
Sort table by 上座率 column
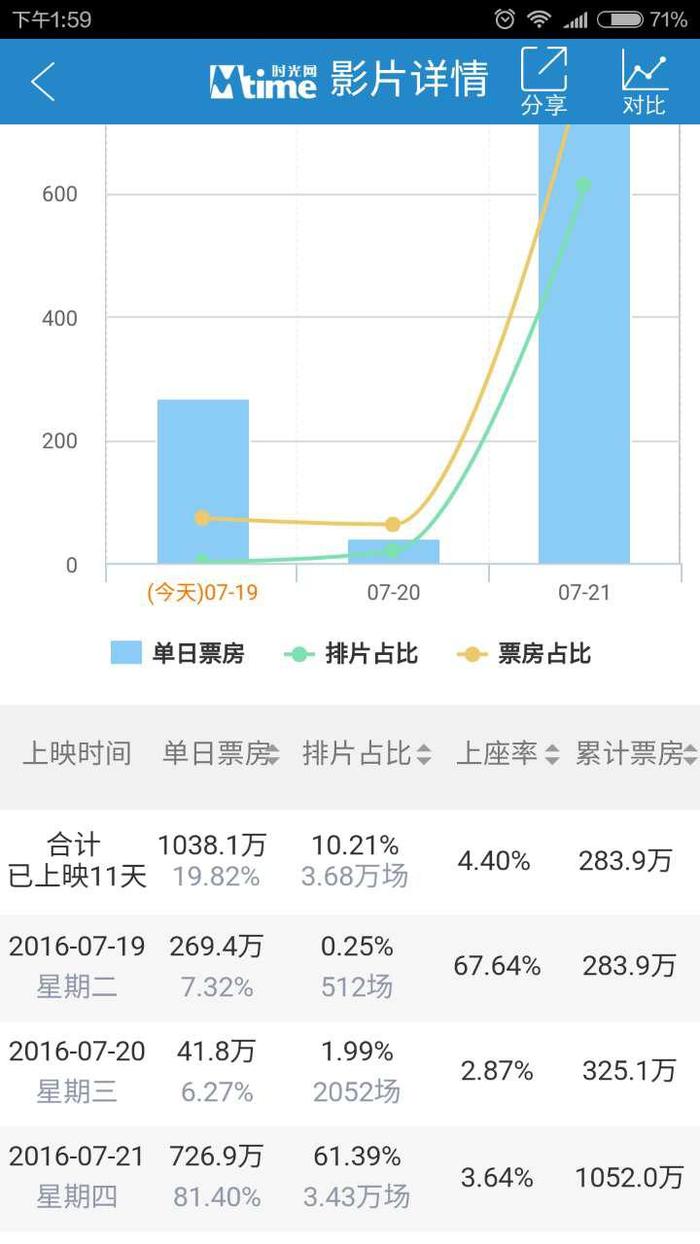pos(508,754)
